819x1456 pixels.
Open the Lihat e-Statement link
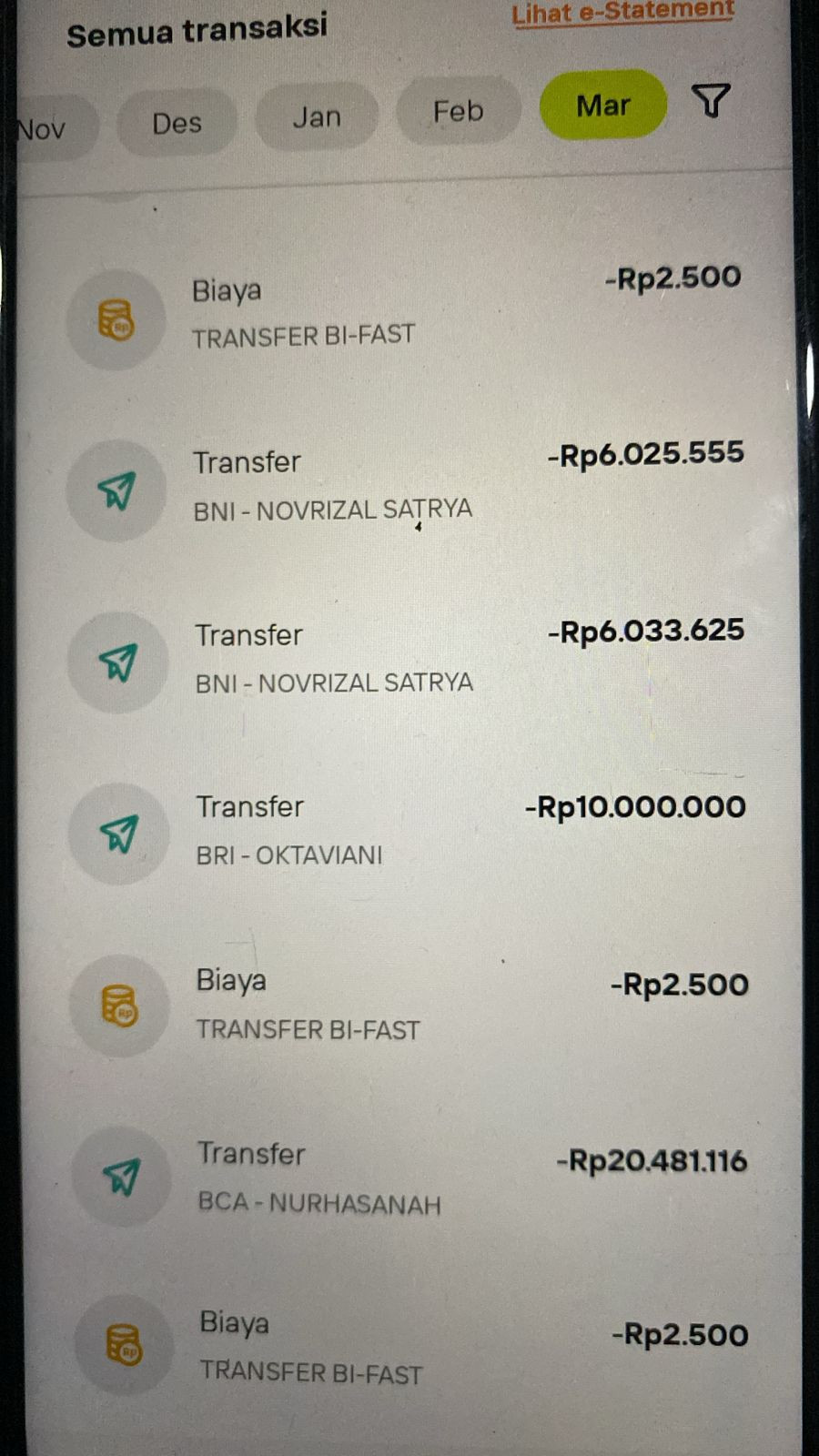[x=622, y=13]
